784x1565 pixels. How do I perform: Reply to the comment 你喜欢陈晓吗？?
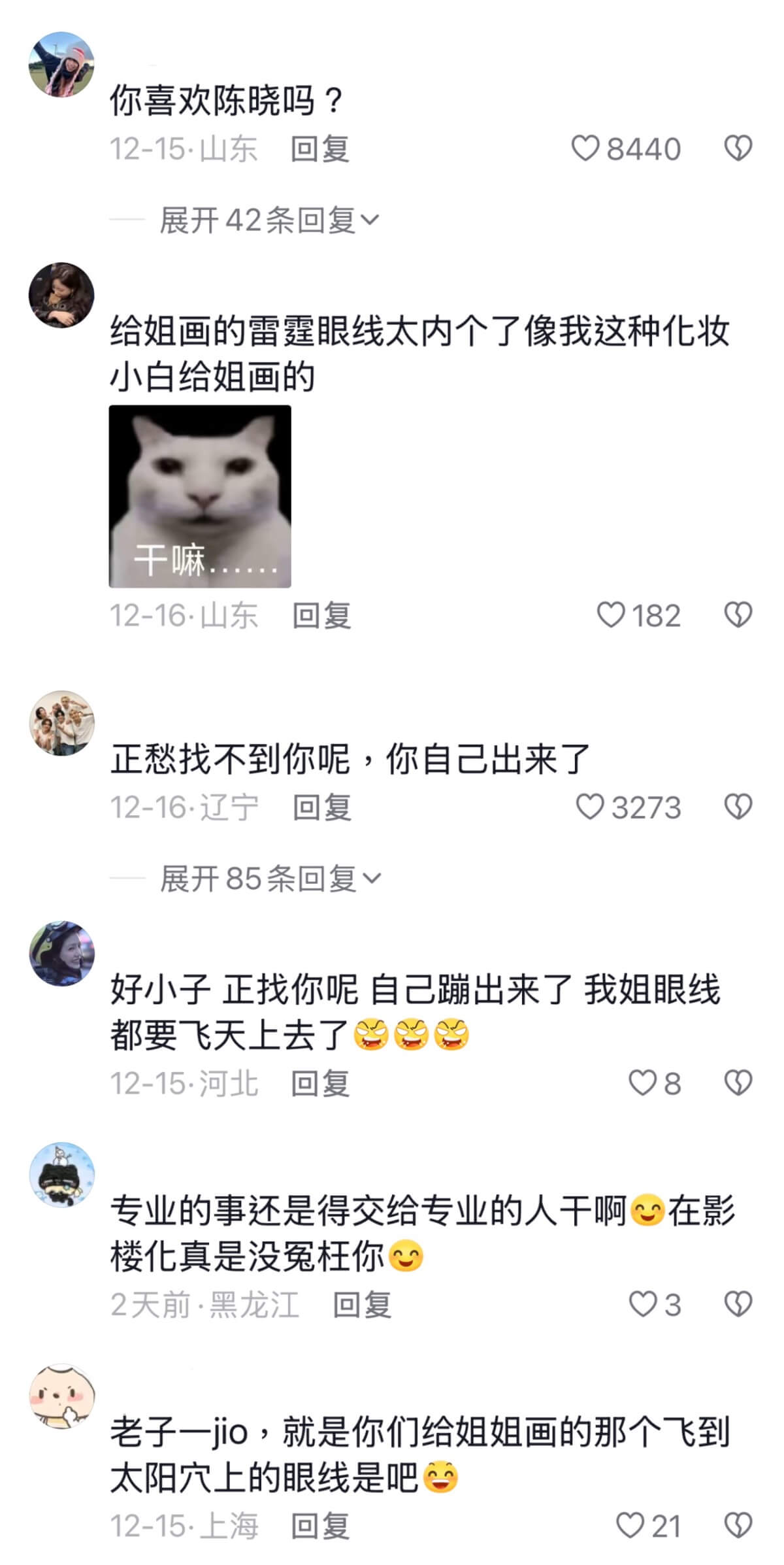pos(319,149)
